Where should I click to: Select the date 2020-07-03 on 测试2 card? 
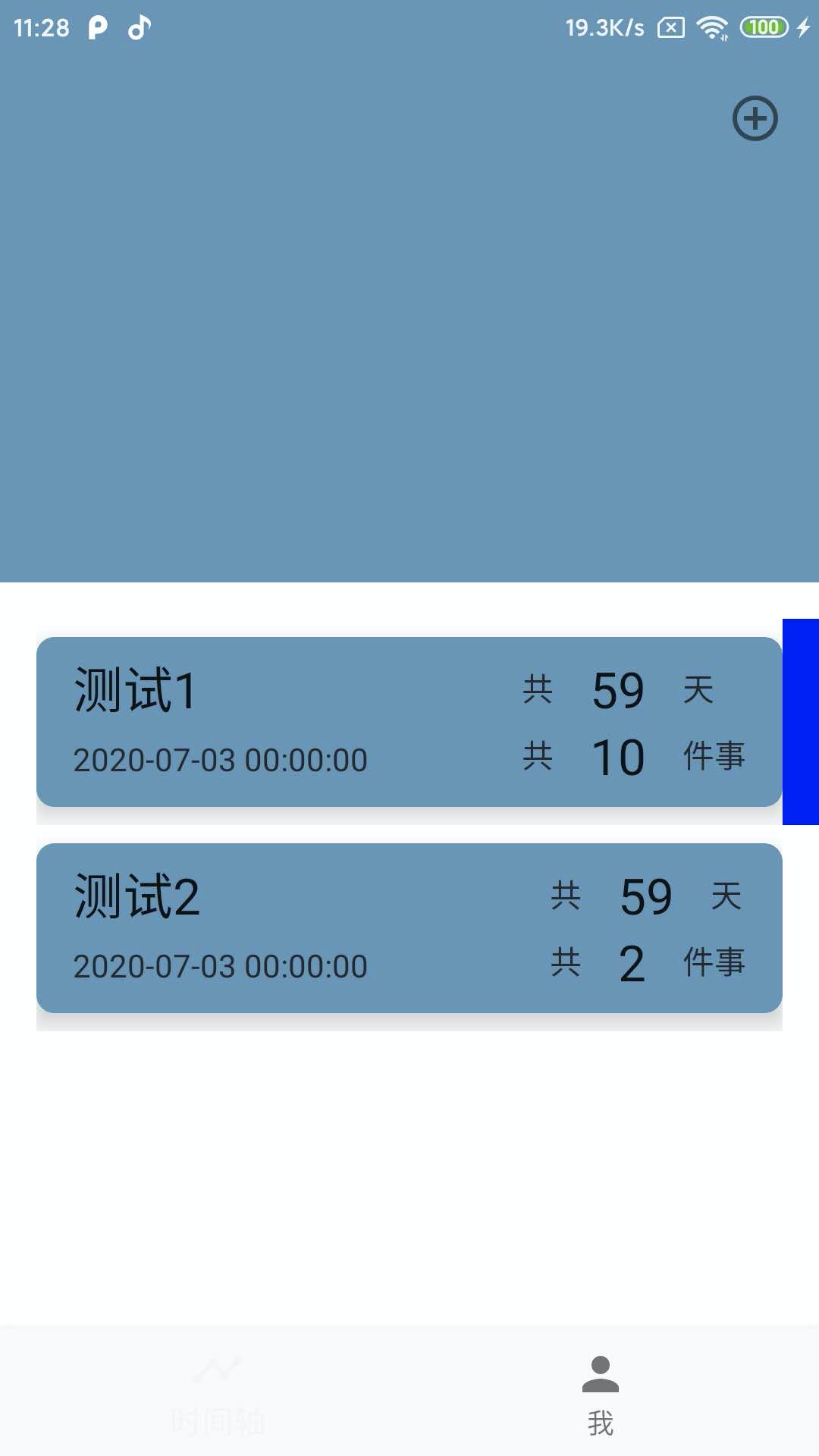220,965
